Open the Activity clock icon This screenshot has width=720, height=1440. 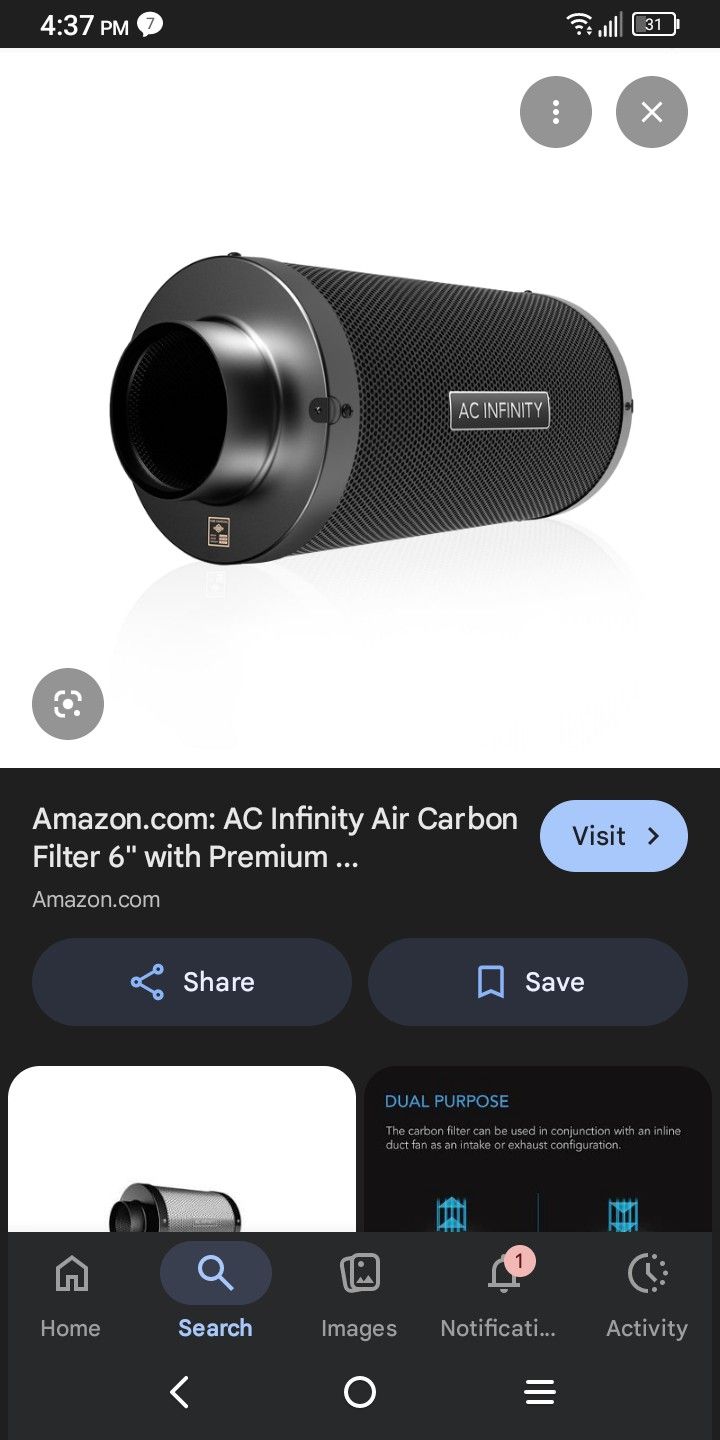647,1274
